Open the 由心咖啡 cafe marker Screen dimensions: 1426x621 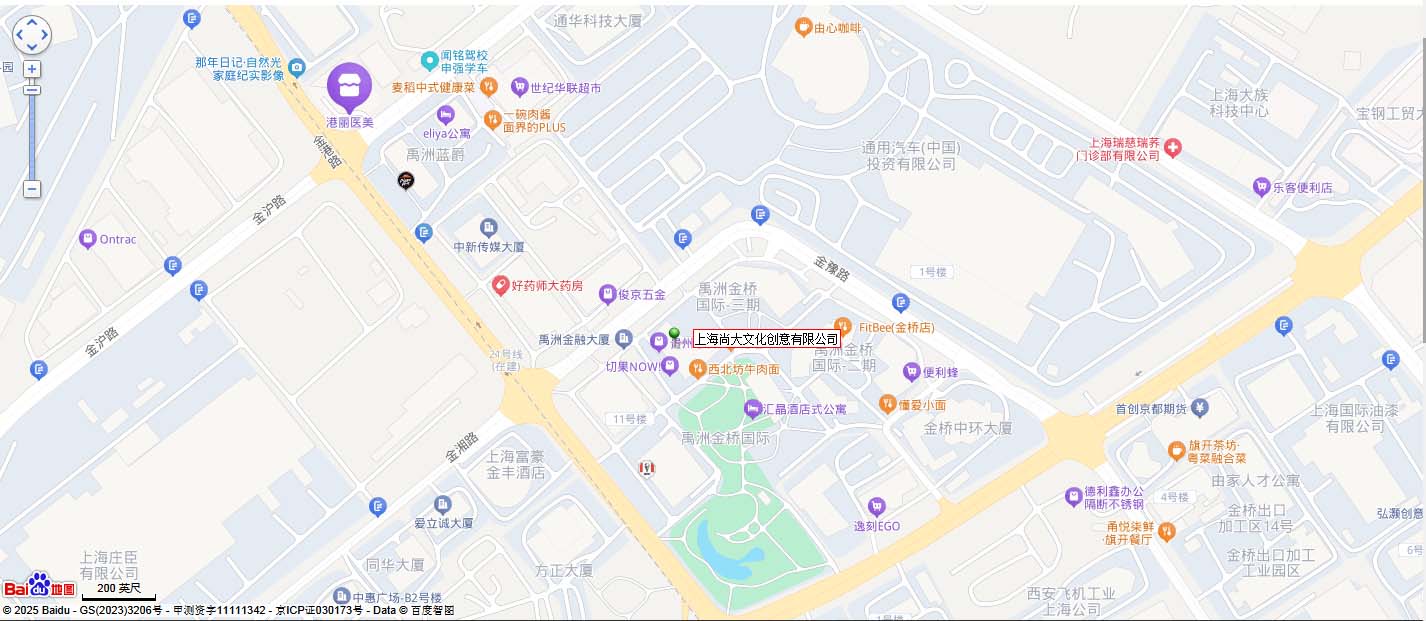(803, 27)
